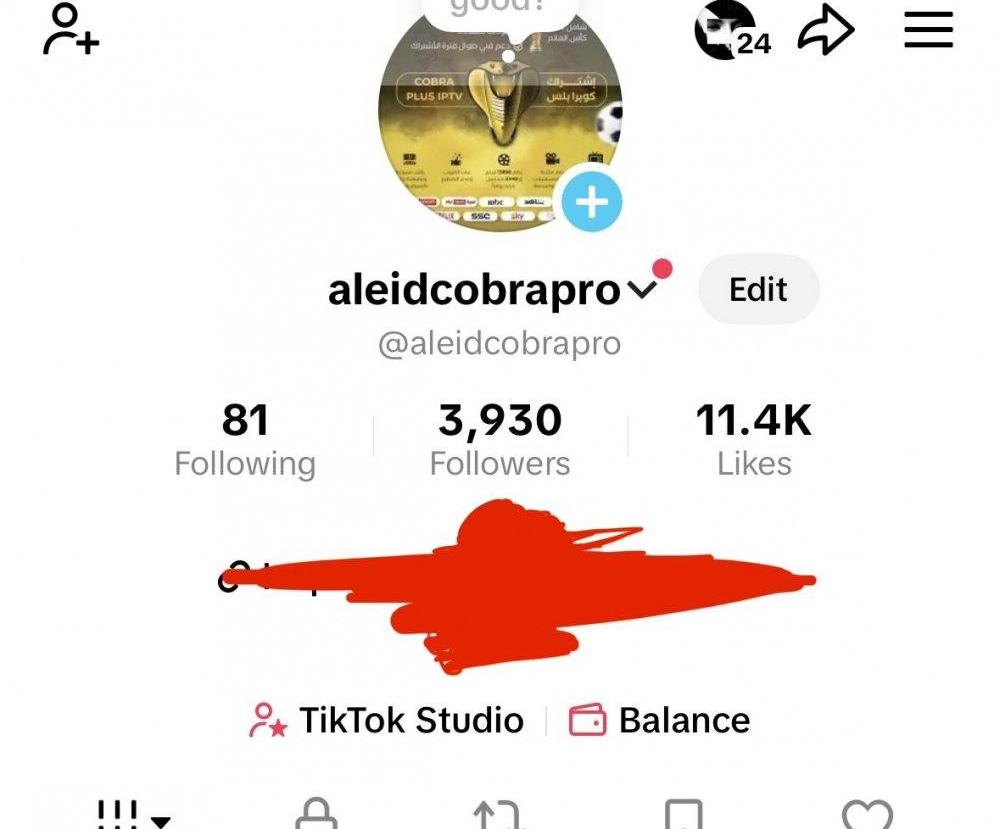Share this profile via the arrow icon
Screen dimensions: 1000x829
point(826,31)
